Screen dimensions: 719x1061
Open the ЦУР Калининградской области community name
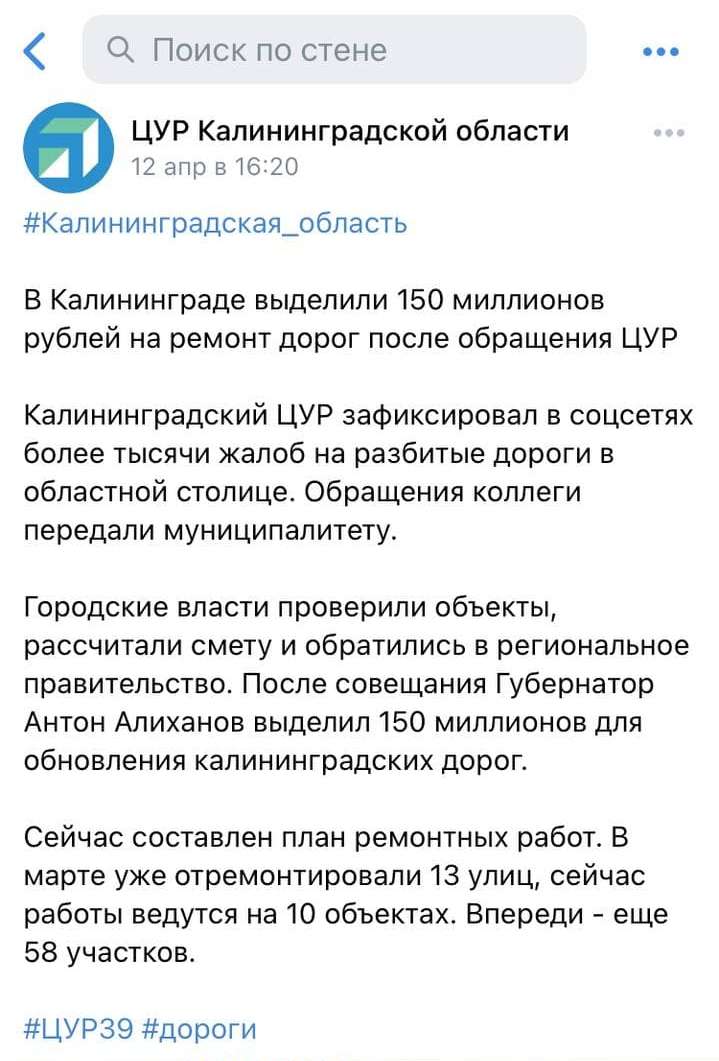(350, 131)
